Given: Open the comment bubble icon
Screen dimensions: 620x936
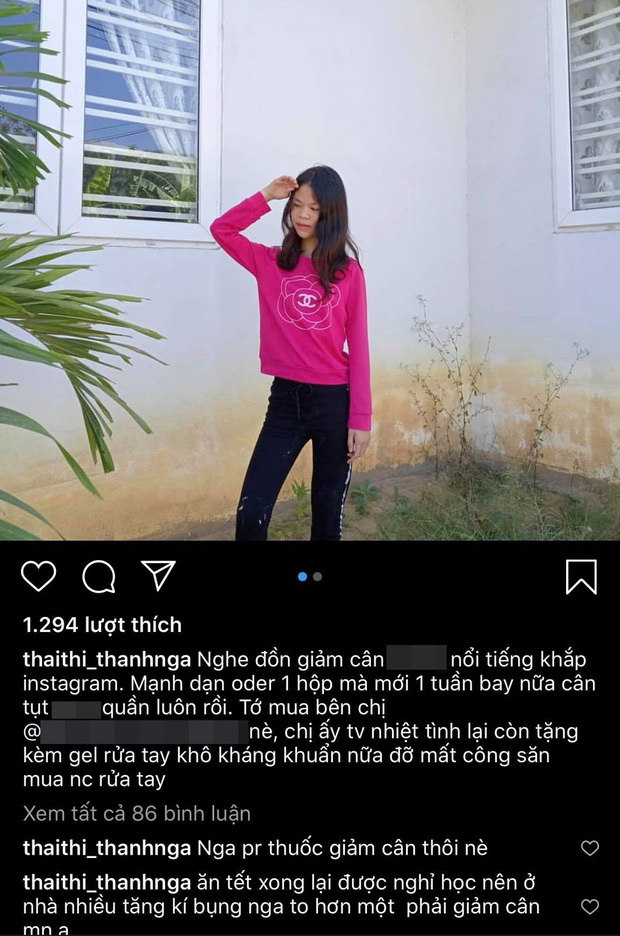Looking at the screenshot, I should (x=98, y=576).
